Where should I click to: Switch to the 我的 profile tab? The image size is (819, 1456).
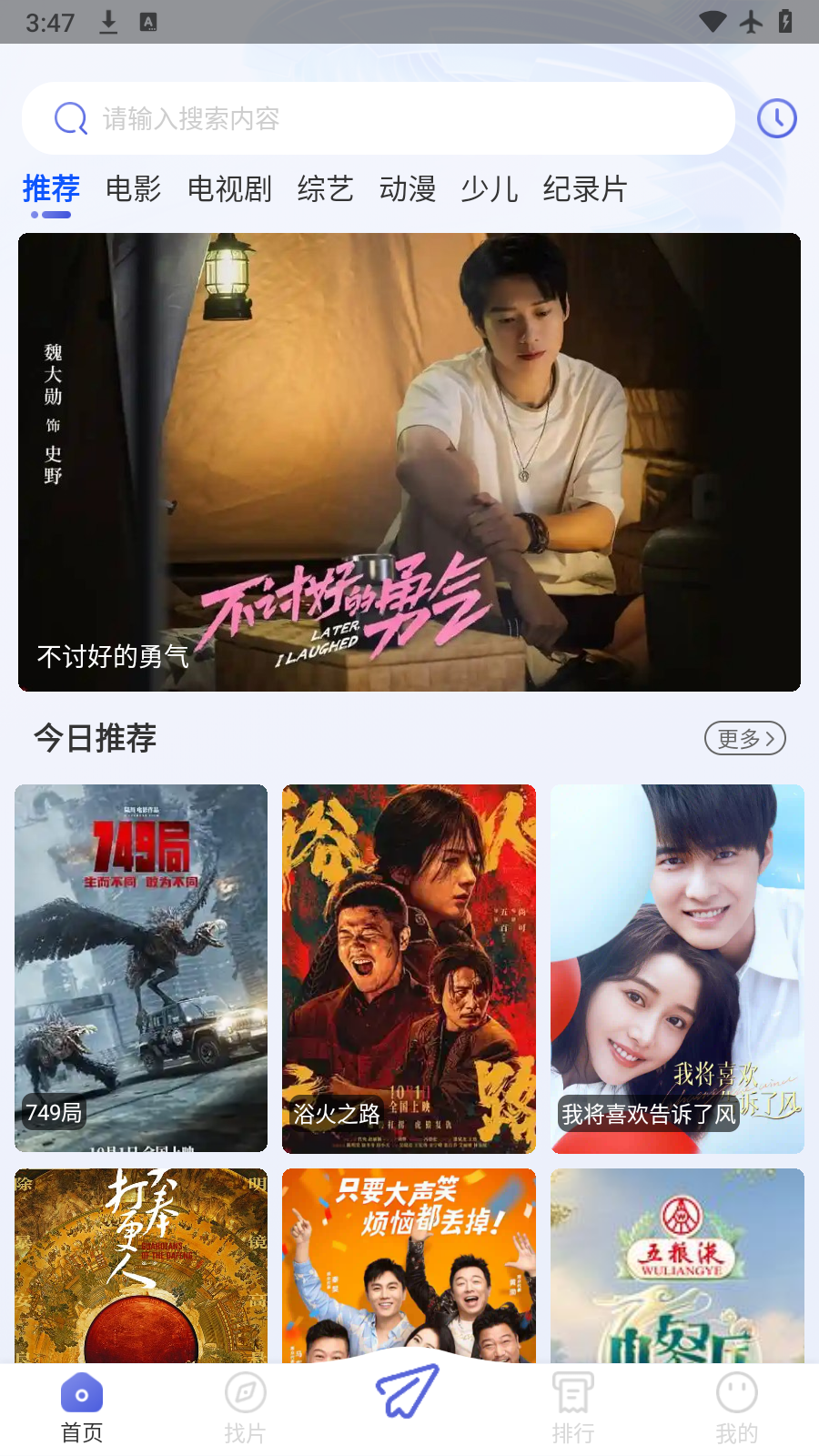(736, 1408)
